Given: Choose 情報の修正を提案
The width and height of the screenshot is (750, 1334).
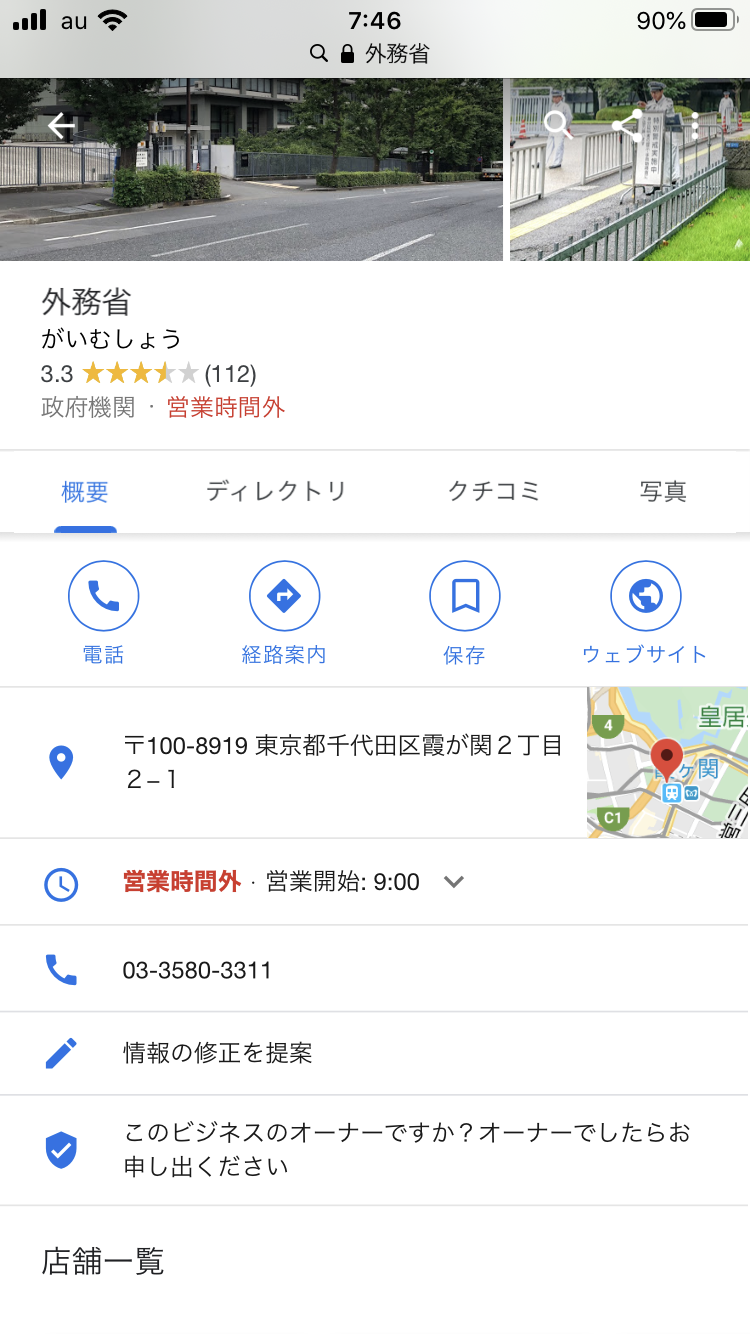Looking at the screenshot, I should (x=218, y=1053).
